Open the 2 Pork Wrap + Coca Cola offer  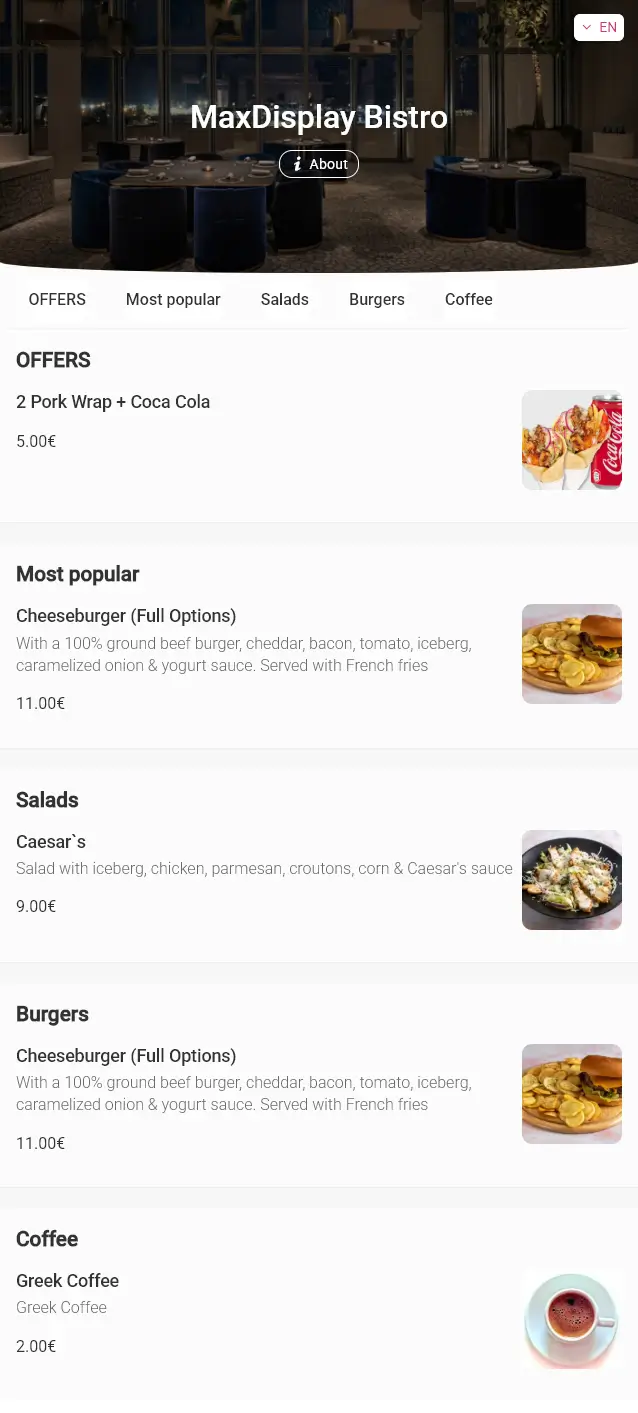click(x=113, y=402)
